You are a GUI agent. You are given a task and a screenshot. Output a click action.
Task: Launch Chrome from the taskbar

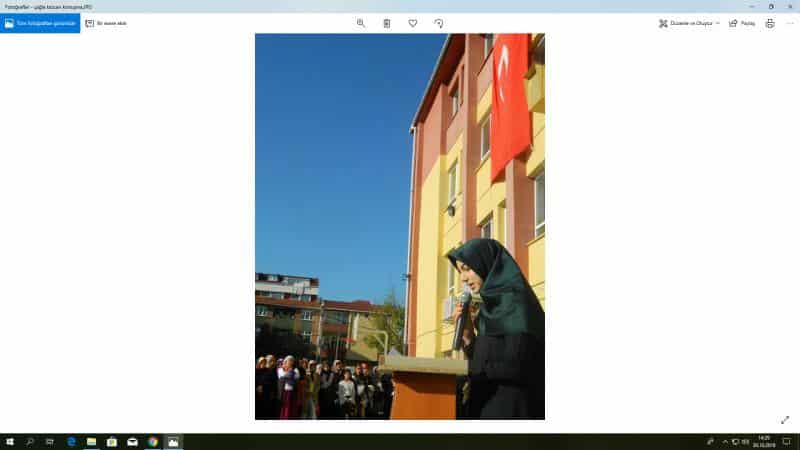(x=153, y=441)
